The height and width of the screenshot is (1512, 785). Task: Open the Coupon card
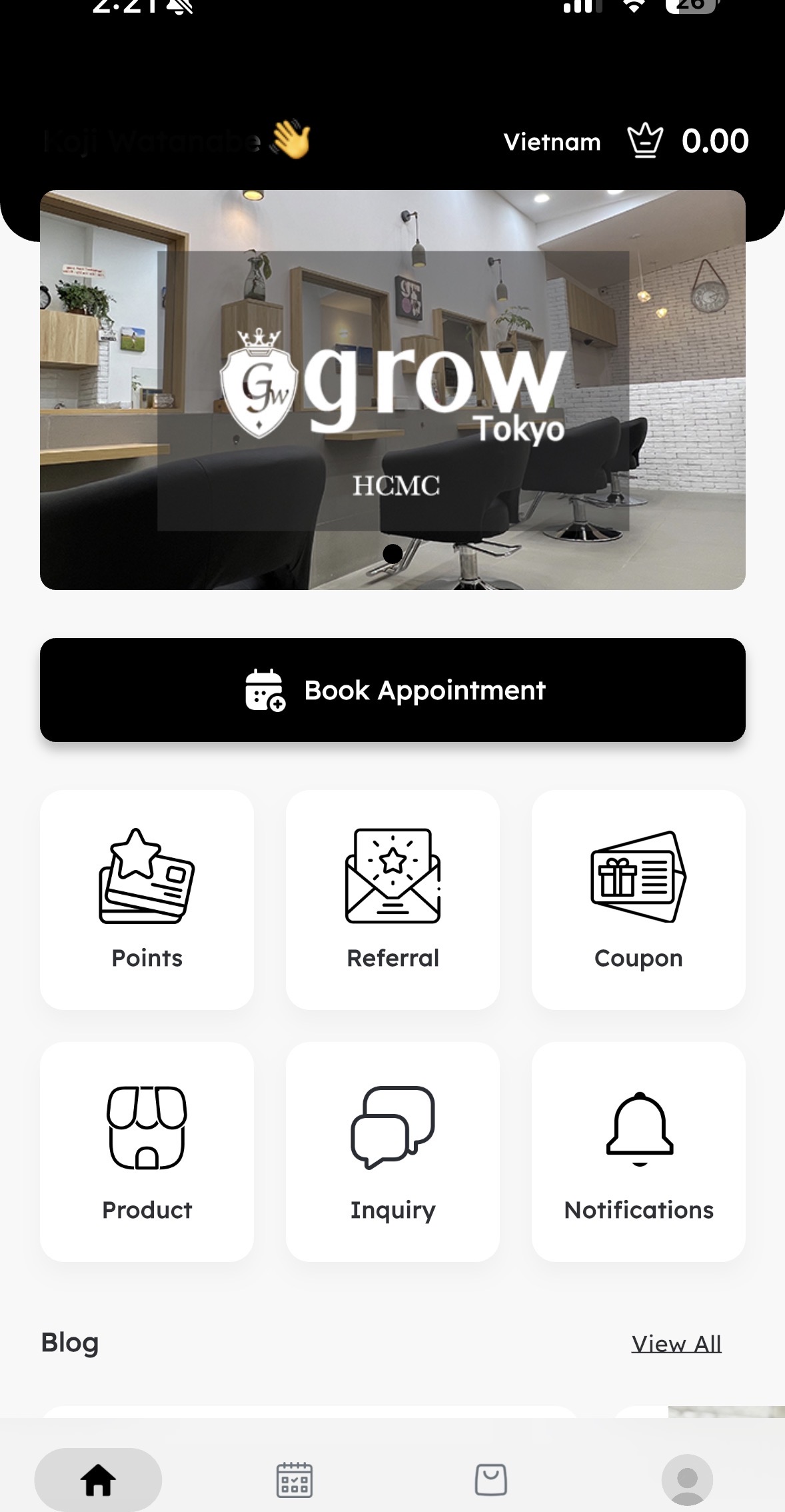point(638,899)
